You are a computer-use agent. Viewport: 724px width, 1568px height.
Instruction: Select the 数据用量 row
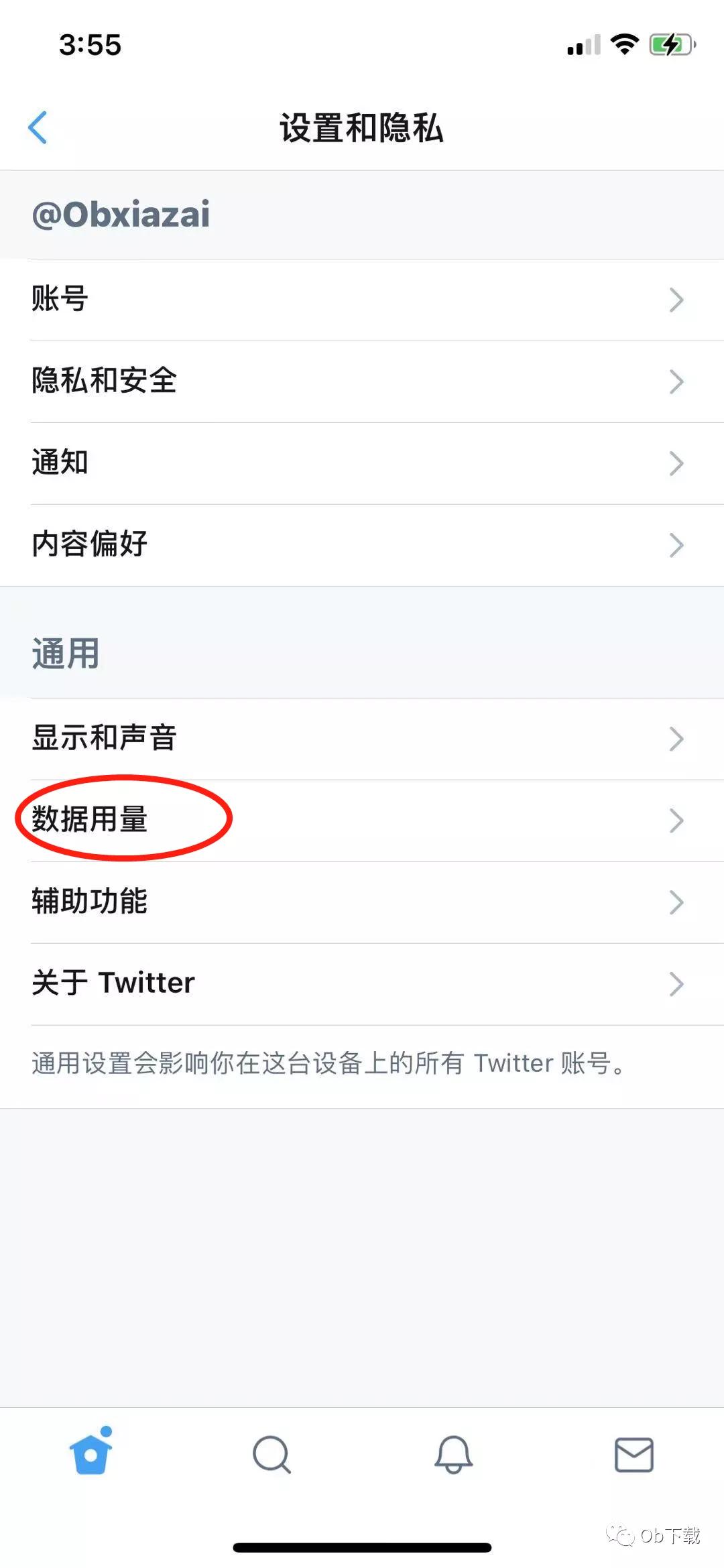[362, 821]
